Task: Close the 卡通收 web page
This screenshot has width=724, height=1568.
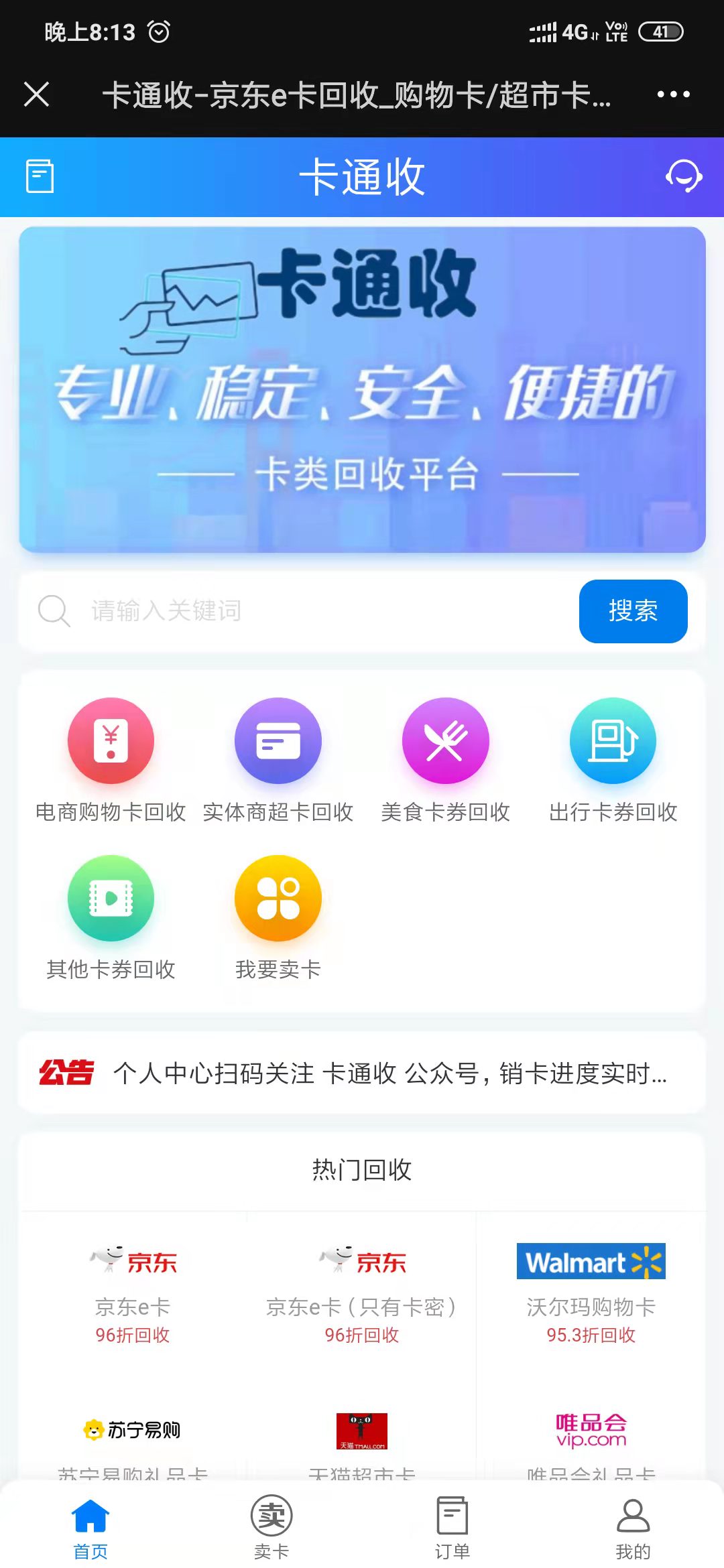Action: click(x=37, y=94)
